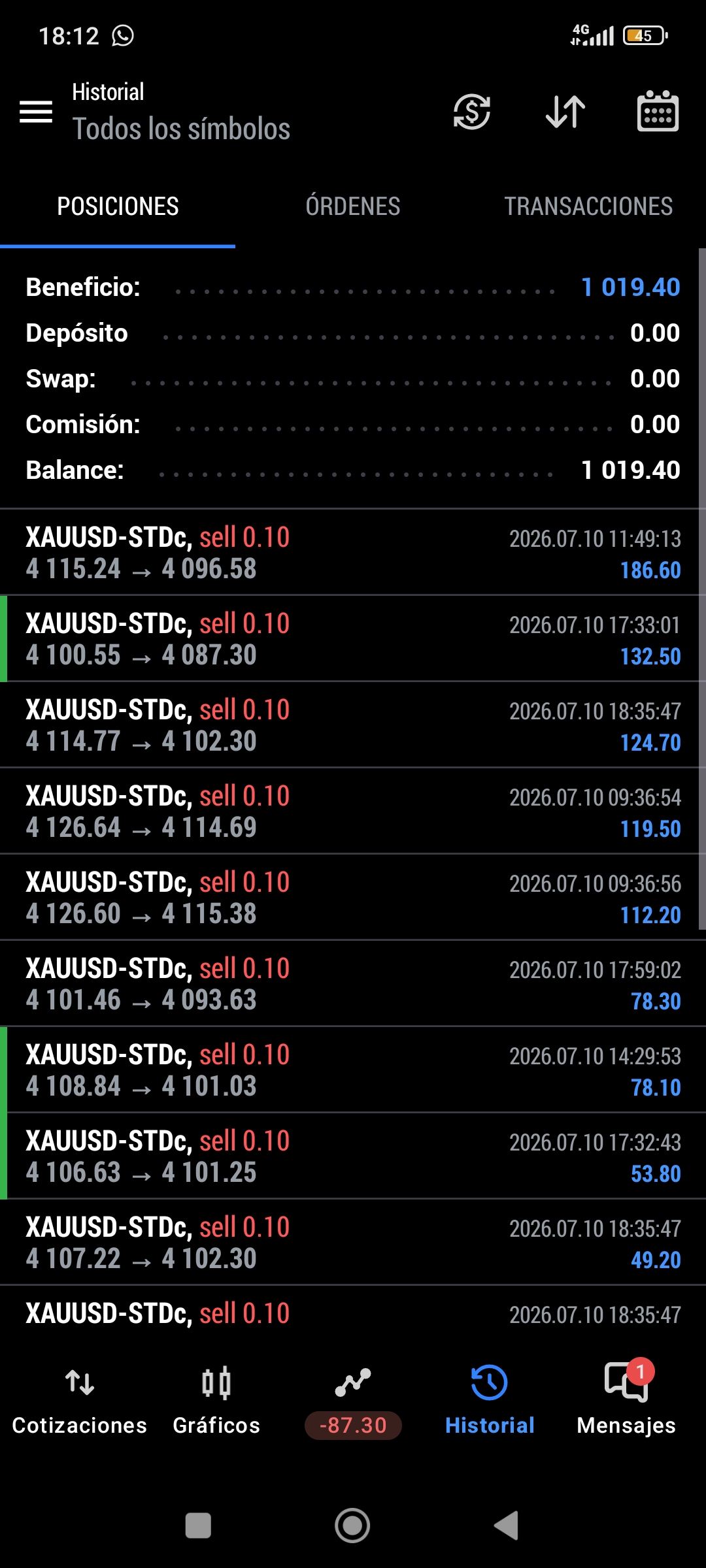Open the position with profit 112.20

(353, 898)
